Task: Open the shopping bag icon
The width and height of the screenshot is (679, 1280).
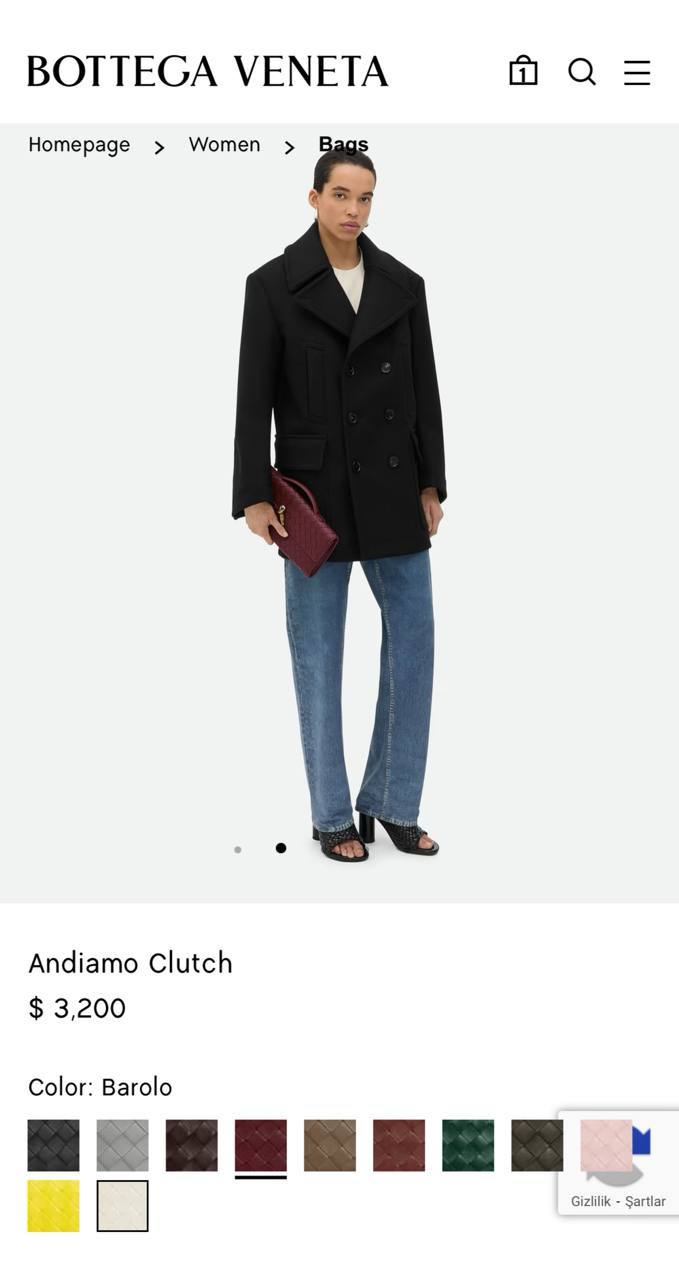Action: click(x=523, y=71)
